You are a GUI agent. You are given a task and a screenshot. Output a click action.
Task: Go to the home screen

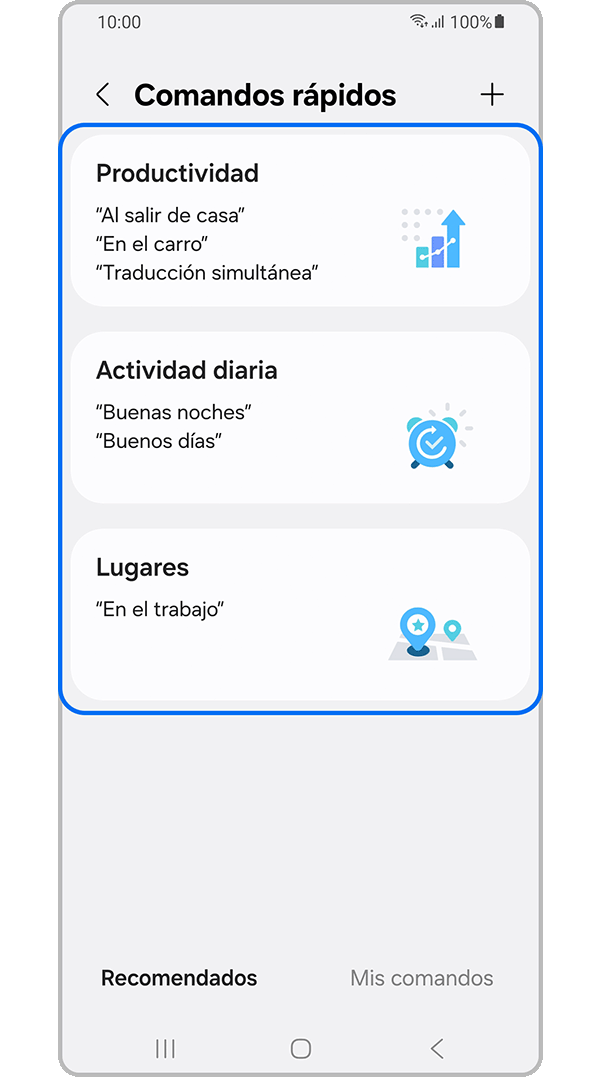pyautogui.click(x=300, y=1048)
